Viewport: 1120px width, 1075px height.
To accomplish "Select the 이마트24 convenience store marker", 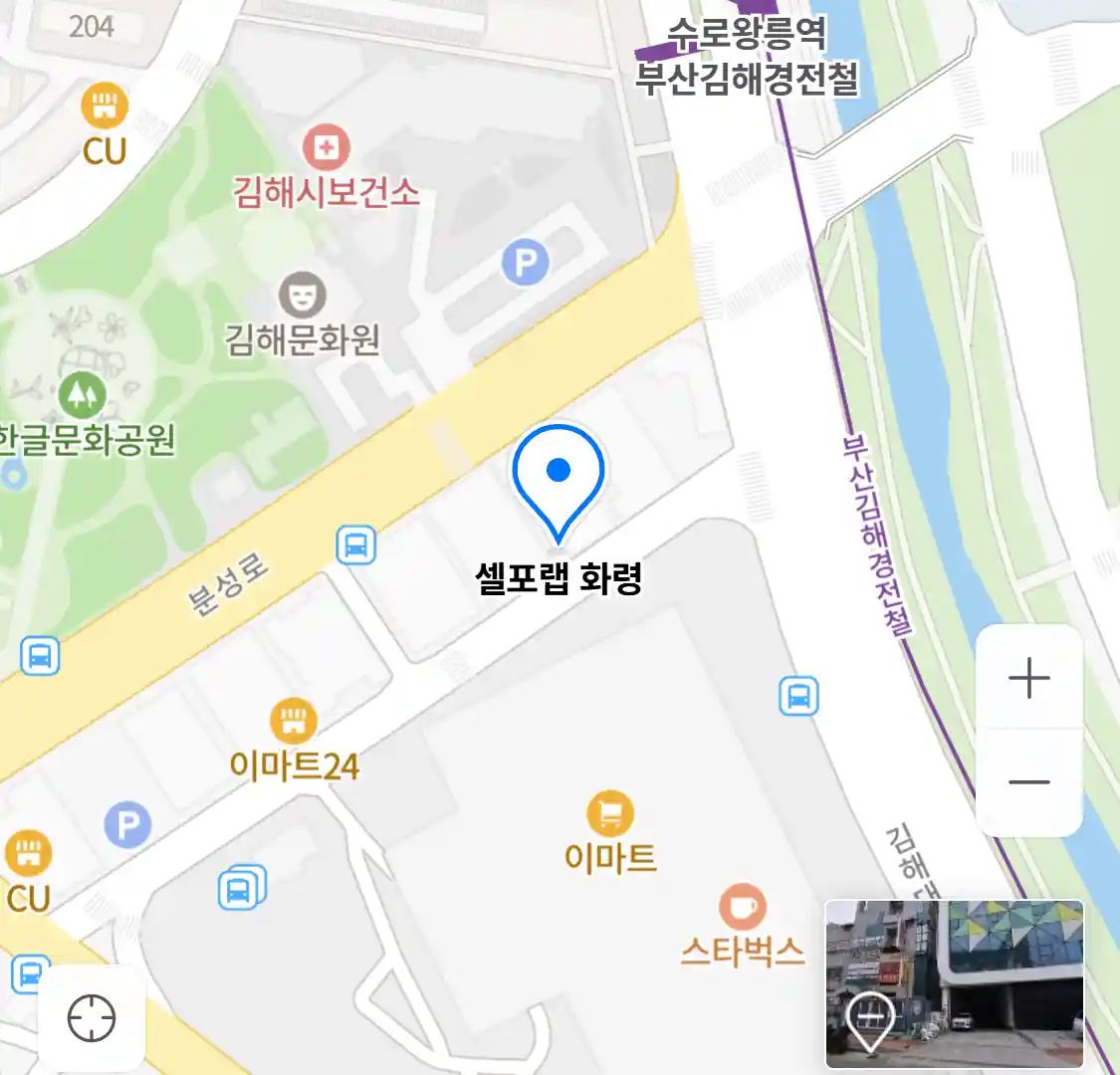I will 293,722.
